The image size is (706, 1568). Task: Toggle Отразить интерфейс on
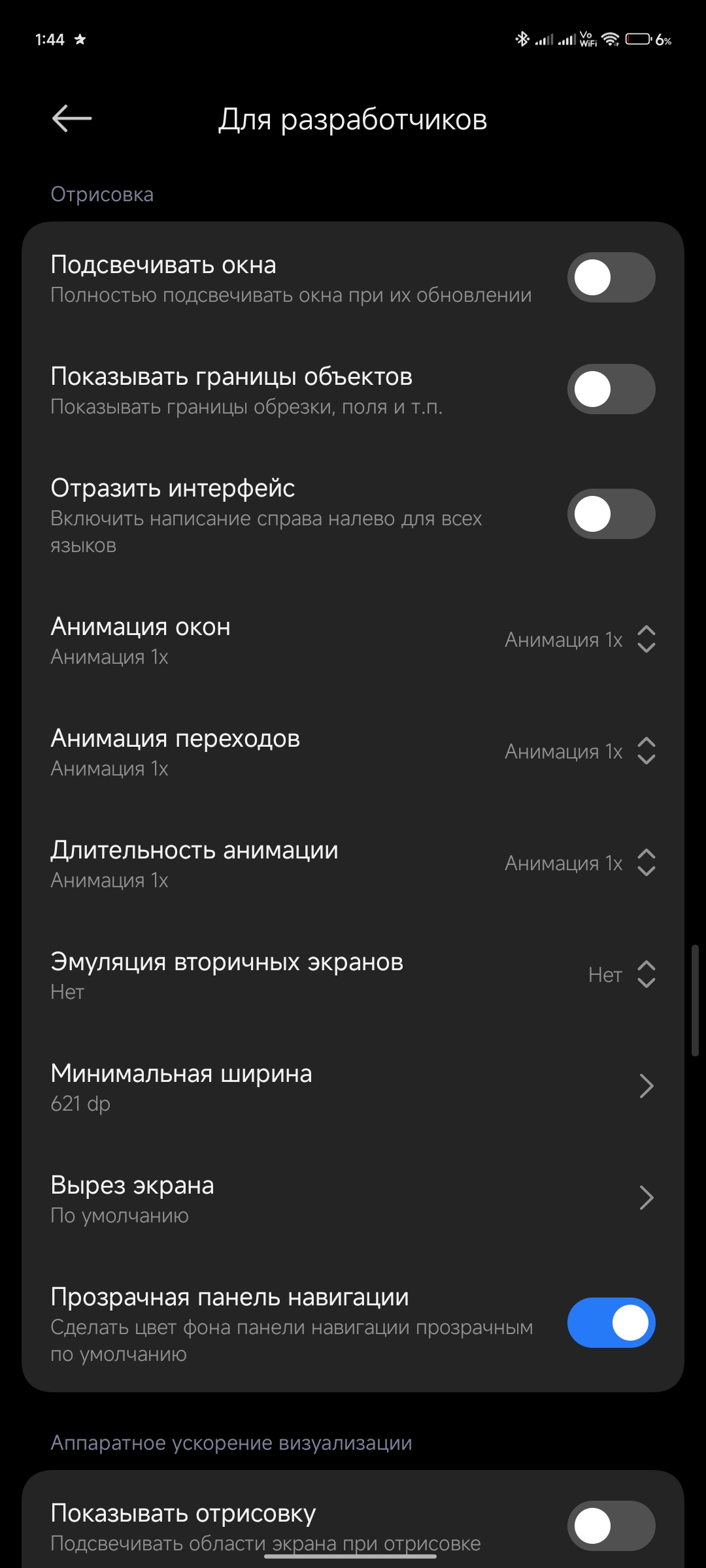coord(611,514)
